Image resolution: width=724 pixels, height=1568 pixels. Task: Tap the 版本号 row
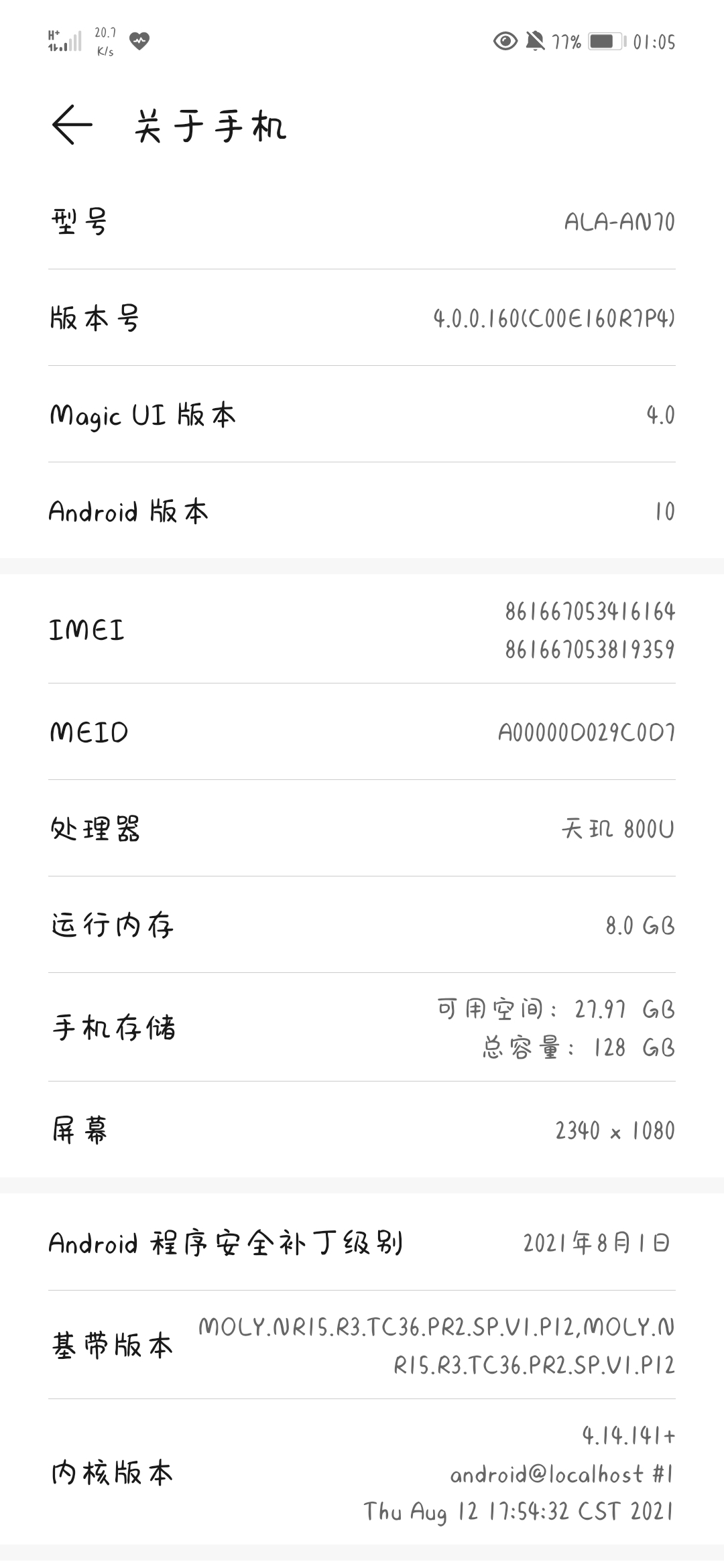tap(362, 318)
